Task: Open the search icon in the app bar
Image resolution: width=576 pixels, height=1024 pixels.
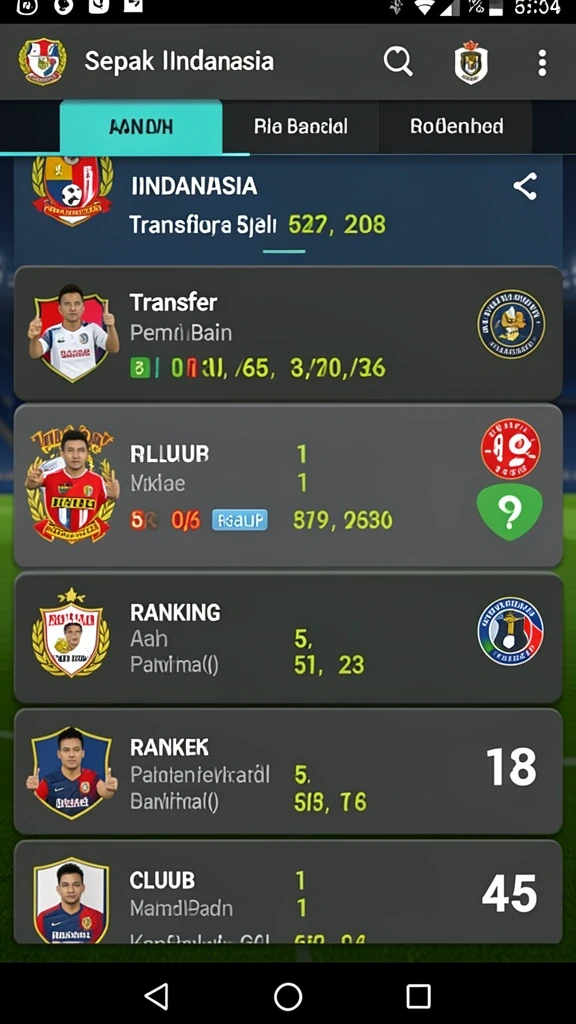Action: coord(398,62)
